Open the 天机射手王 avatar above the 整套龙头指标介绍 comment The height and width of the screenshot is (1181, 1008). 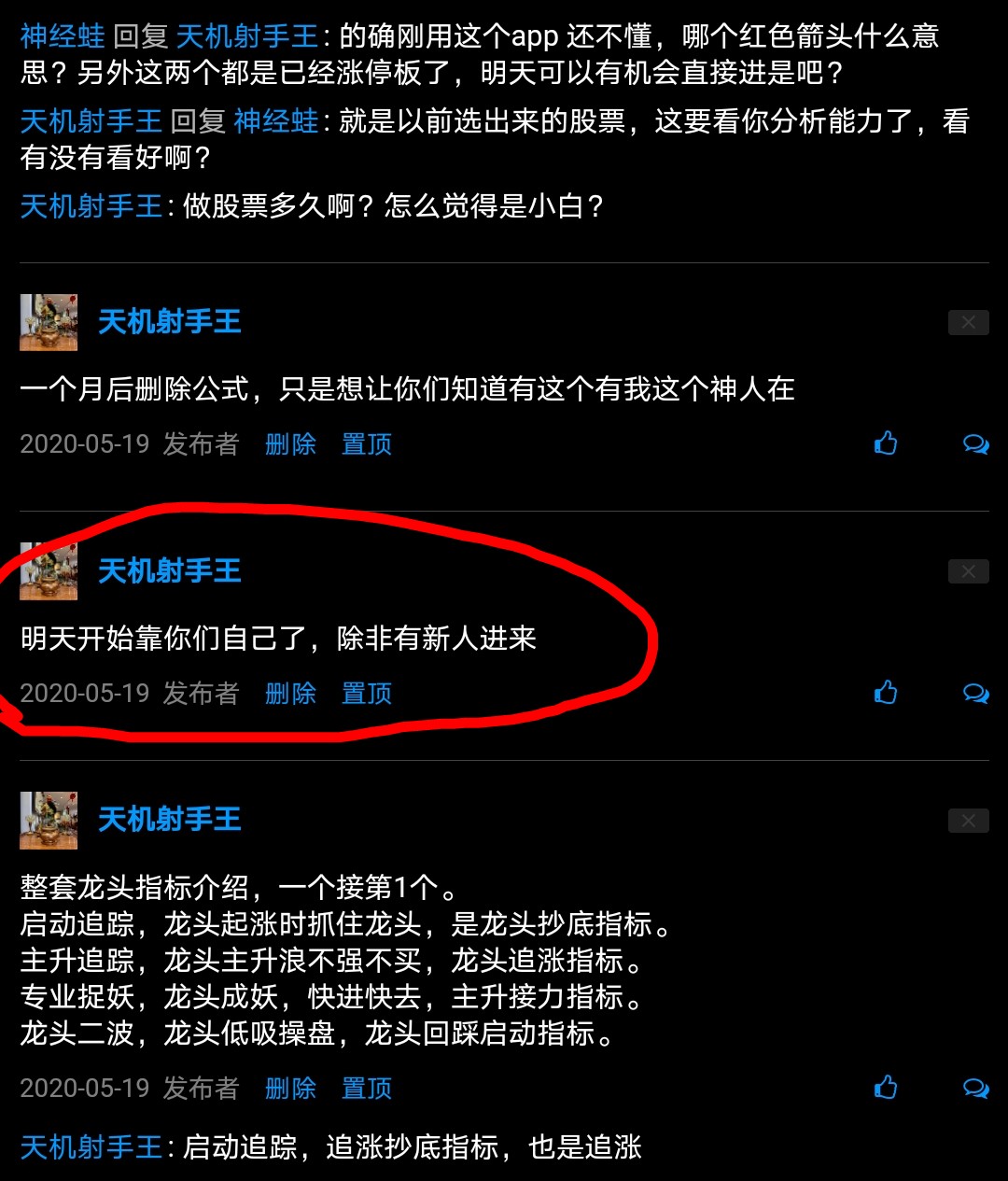point(49,821)
